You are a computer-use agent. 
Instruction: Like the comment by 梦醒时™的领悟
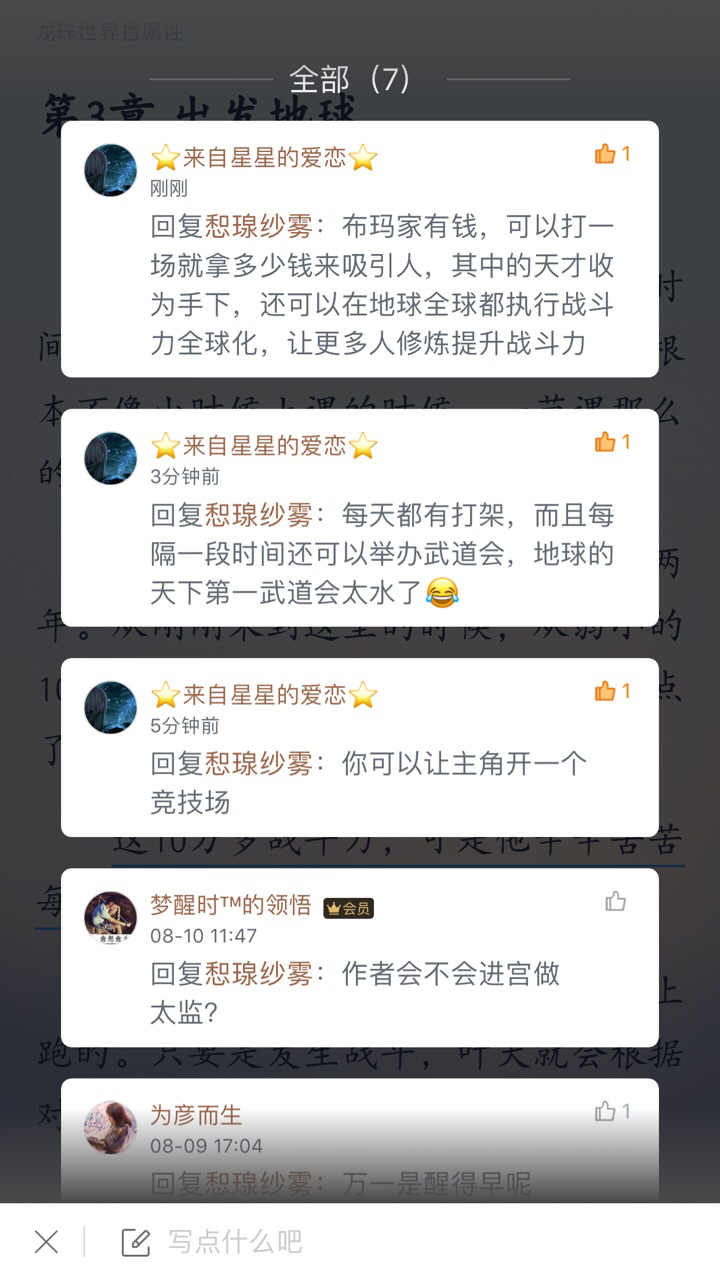point(615,902)
